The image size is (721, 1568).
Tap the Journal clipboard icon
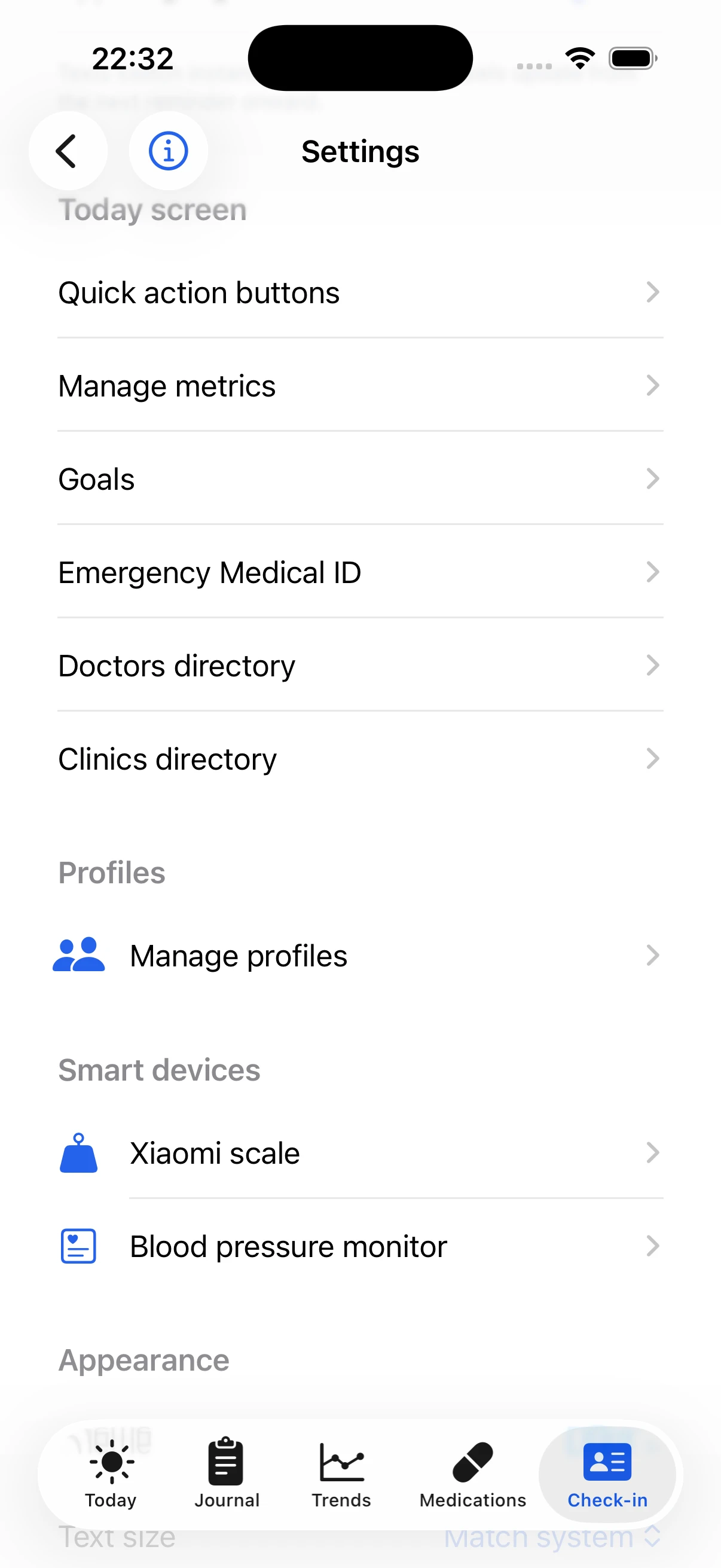click(226, 1461)
